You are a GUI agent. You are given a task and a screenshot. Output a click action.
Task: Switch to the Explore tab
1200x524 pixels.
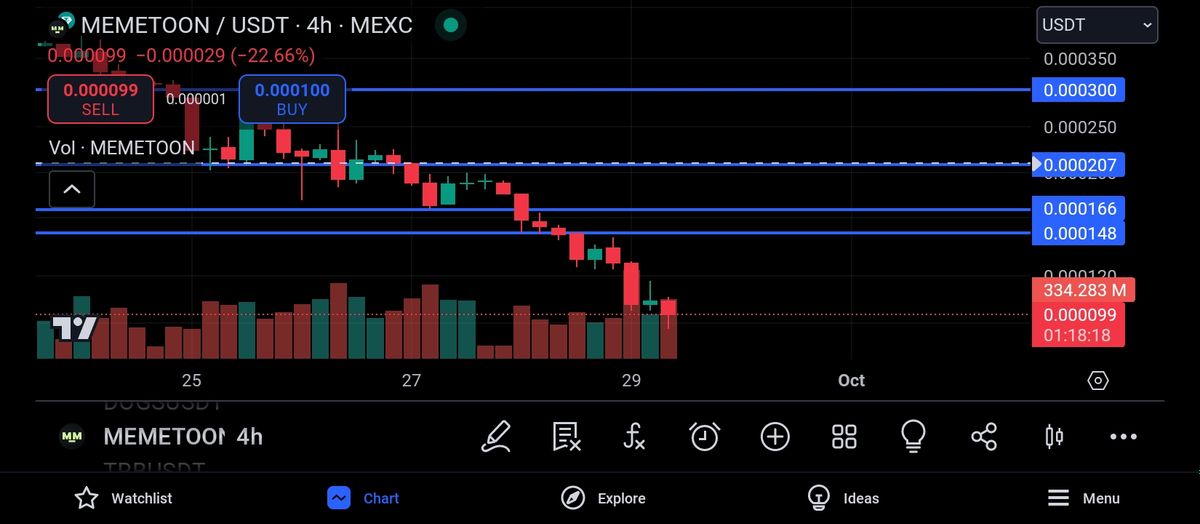tap(603, 498)
